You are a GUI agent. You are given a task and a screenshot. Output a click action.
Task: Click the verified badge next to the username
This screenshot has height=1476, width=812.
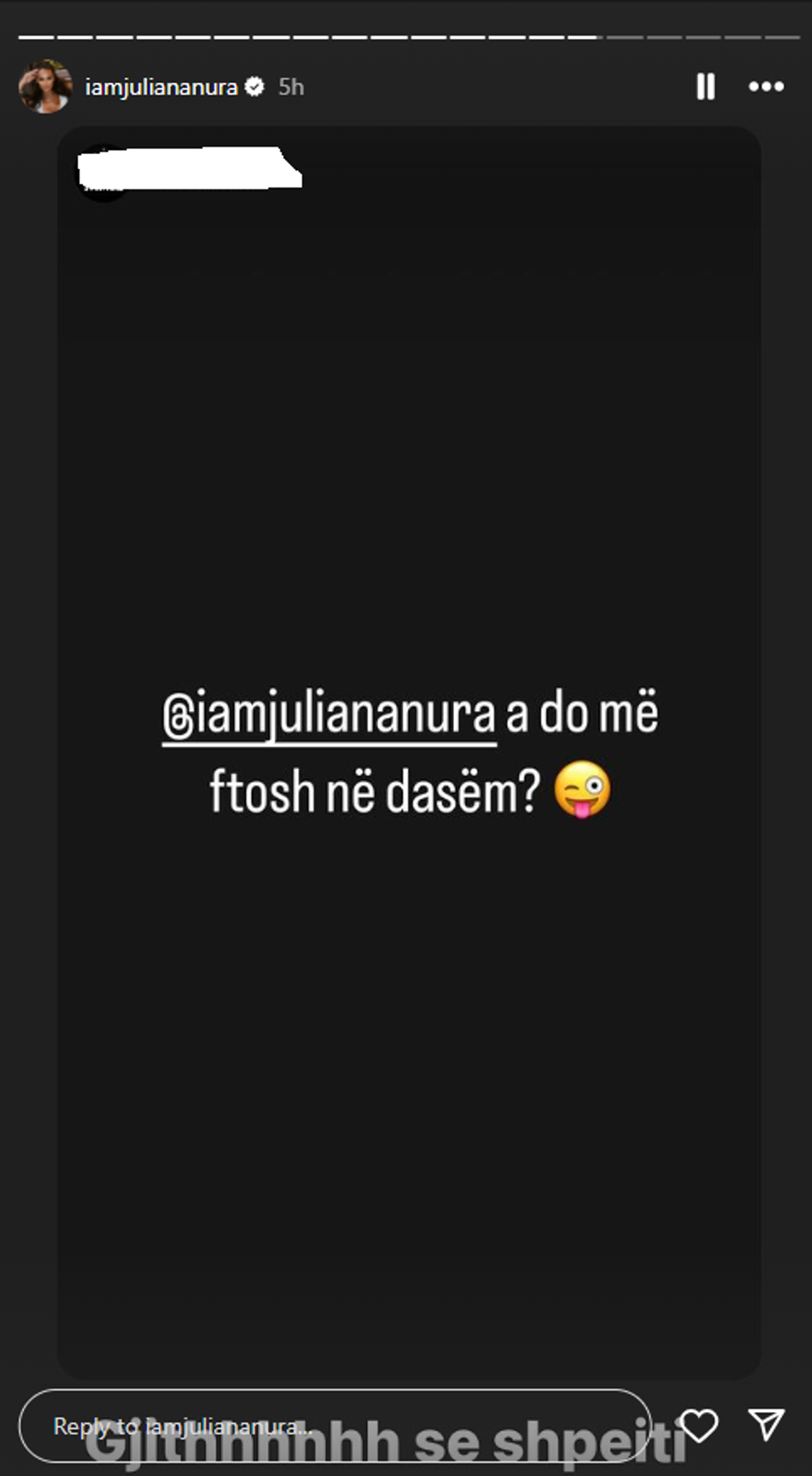pos(256,84)
